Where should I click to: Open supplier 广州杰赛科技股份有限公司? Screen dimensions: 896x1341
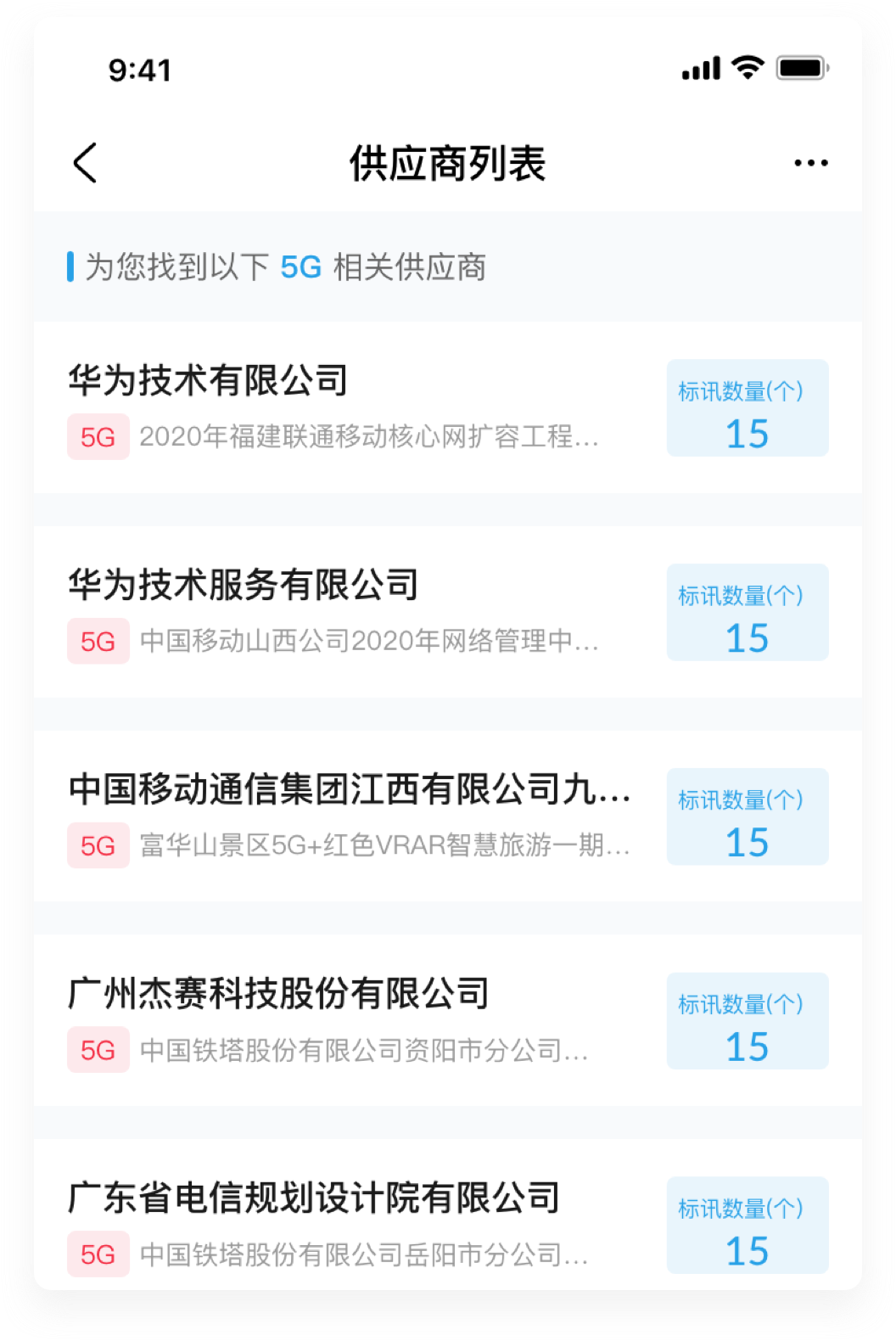point(278,994)
